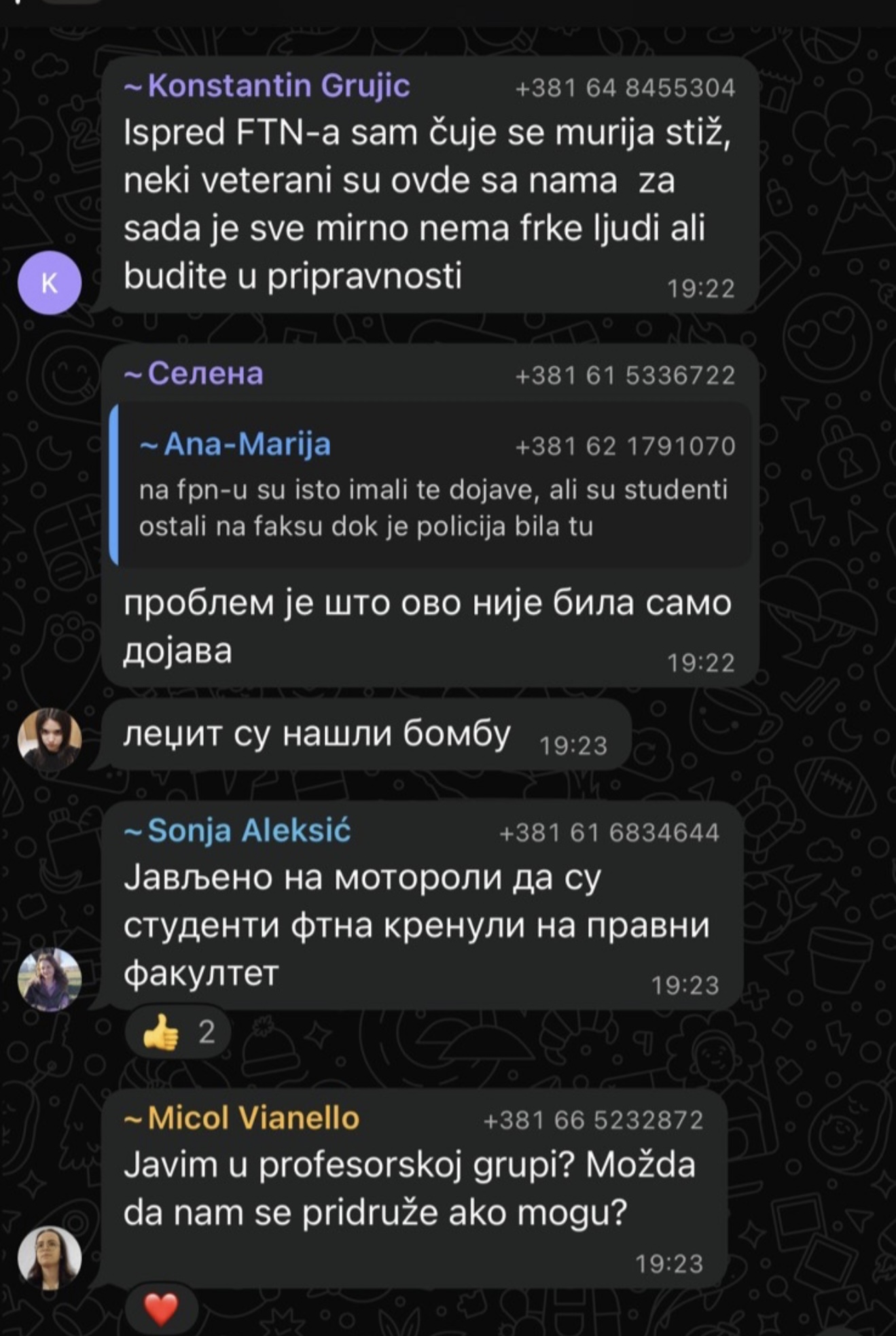Screen dimensions: 896x1336
Task: Open Селена's profile photo
Action: coord(50,739)
